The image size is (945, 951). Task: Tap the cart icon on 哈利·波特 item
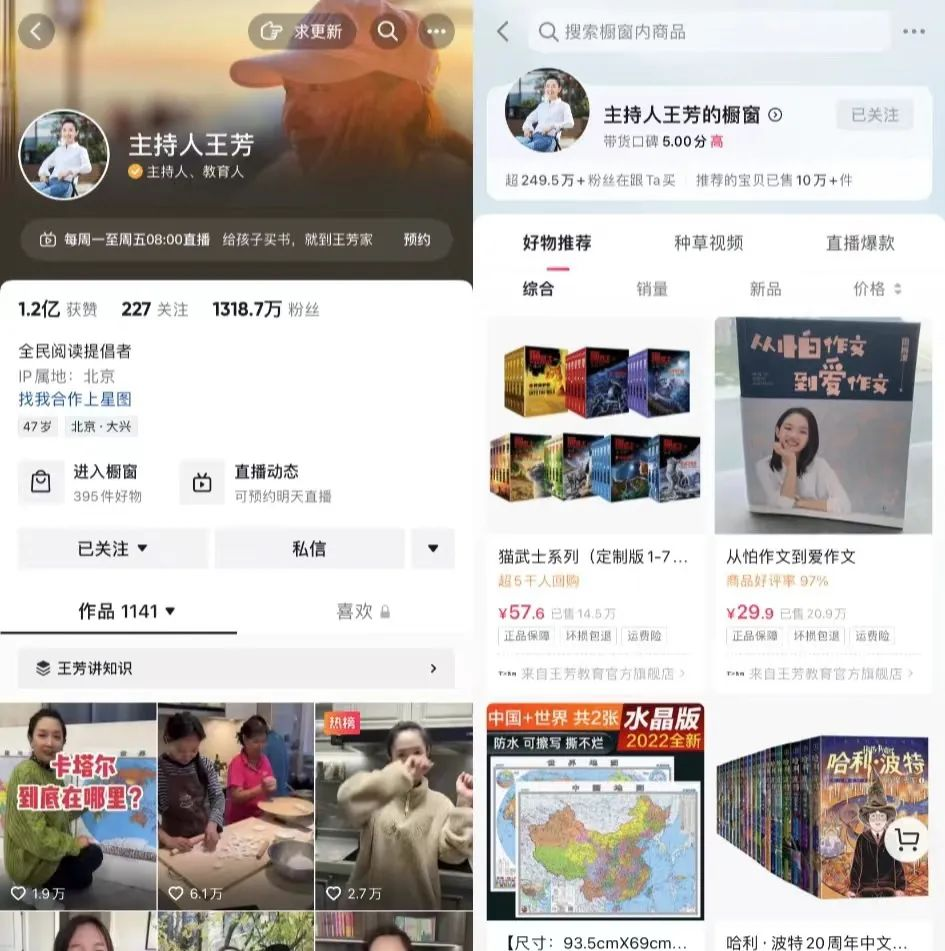(906, 840)
